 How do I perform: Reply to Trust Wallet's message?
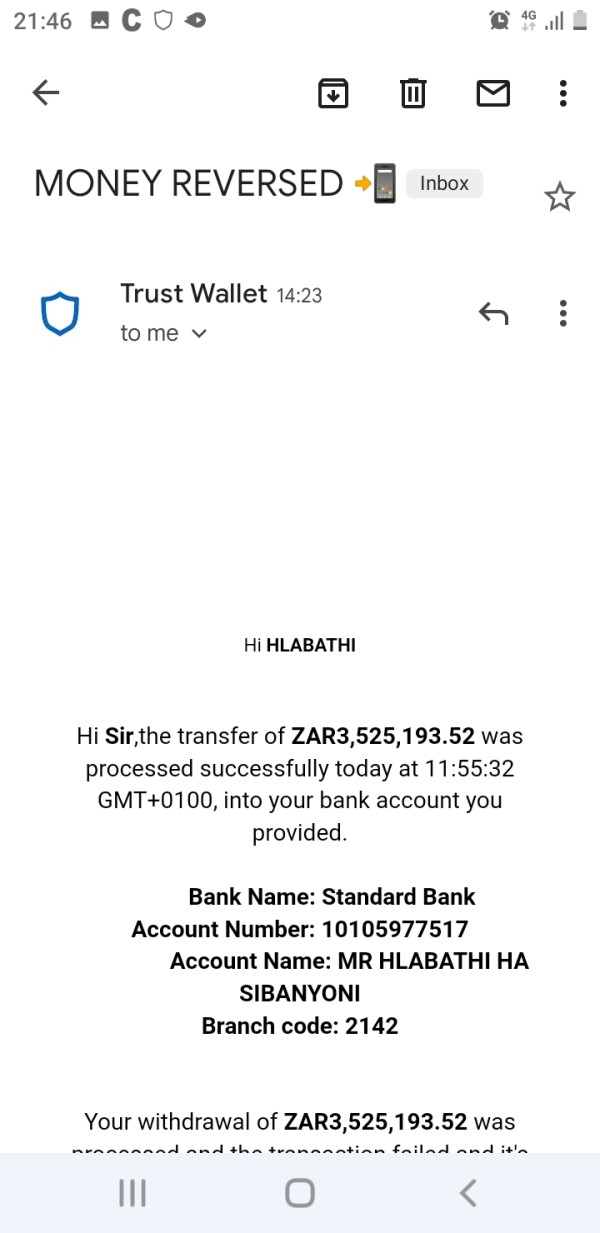point(494,313)
